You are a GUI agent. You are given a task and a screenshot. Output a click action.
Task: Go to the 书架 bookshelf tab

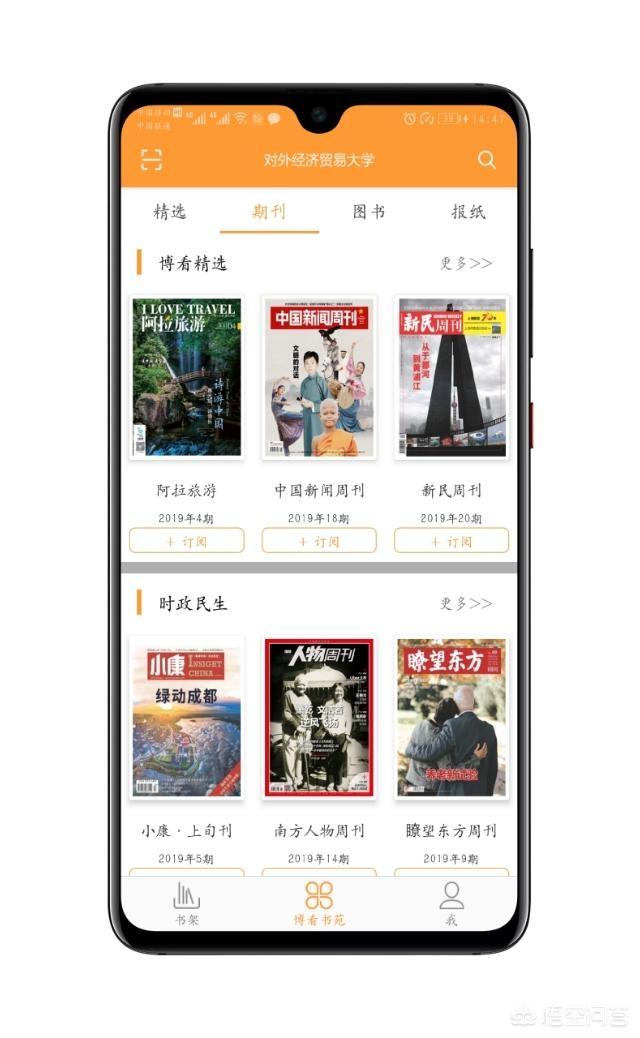[187, 903]
